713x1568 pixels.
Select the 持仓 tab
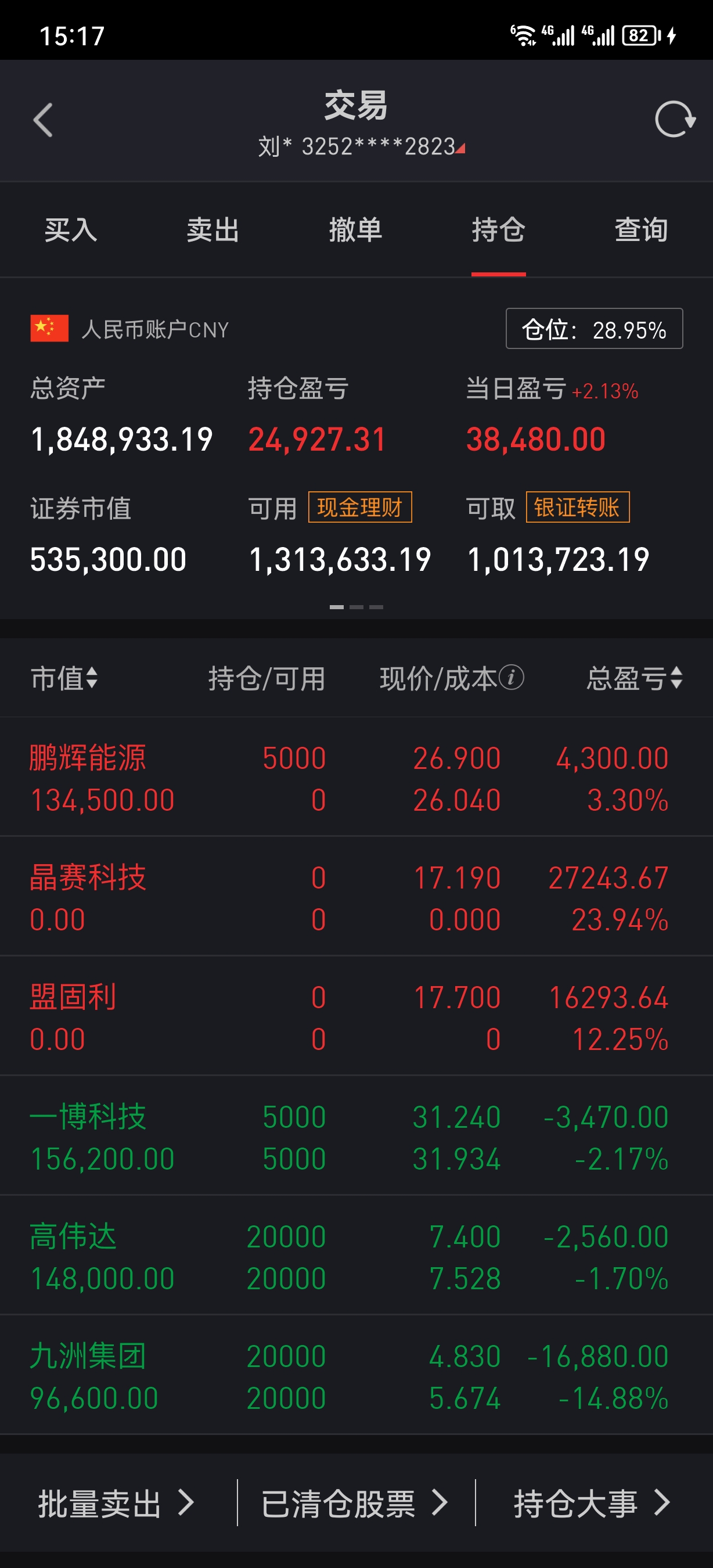point(498,230)
